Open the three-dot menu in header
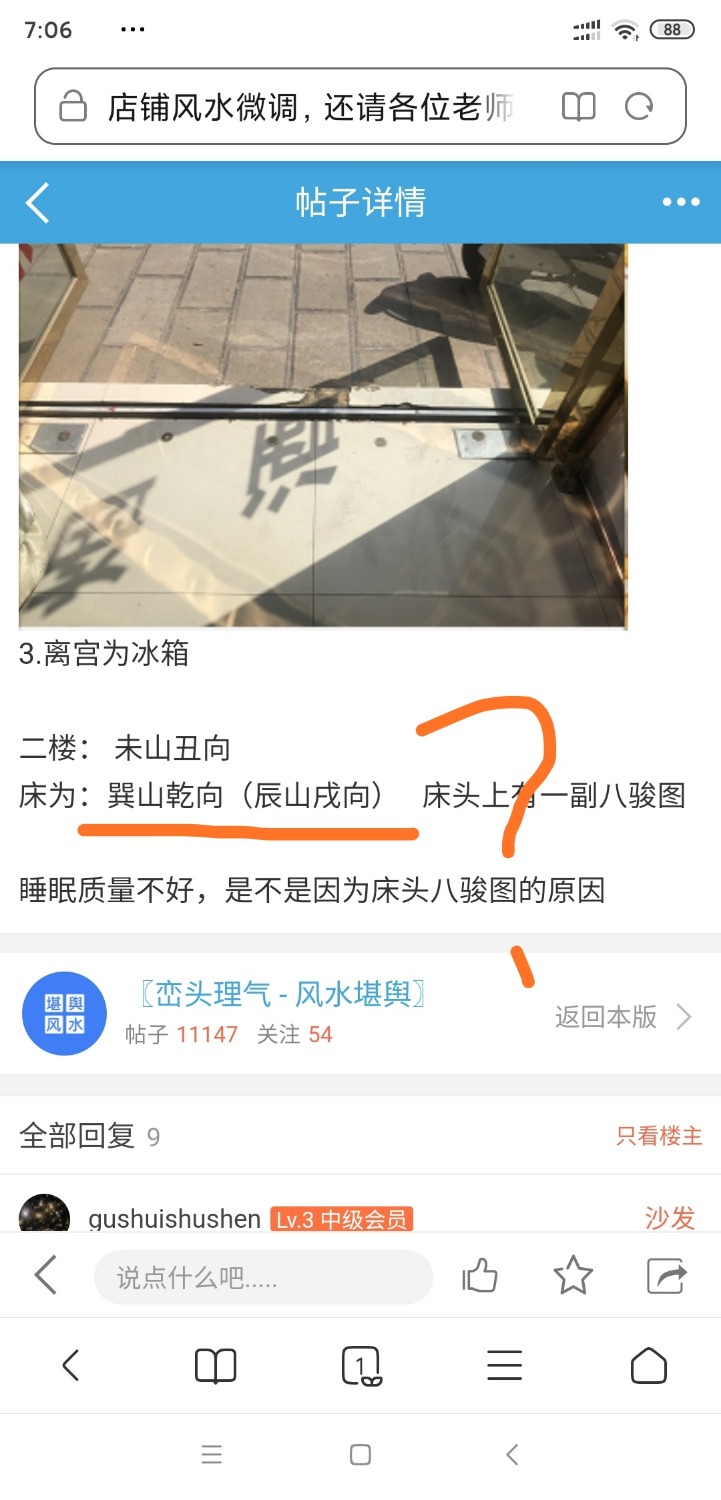 (681, 202)
